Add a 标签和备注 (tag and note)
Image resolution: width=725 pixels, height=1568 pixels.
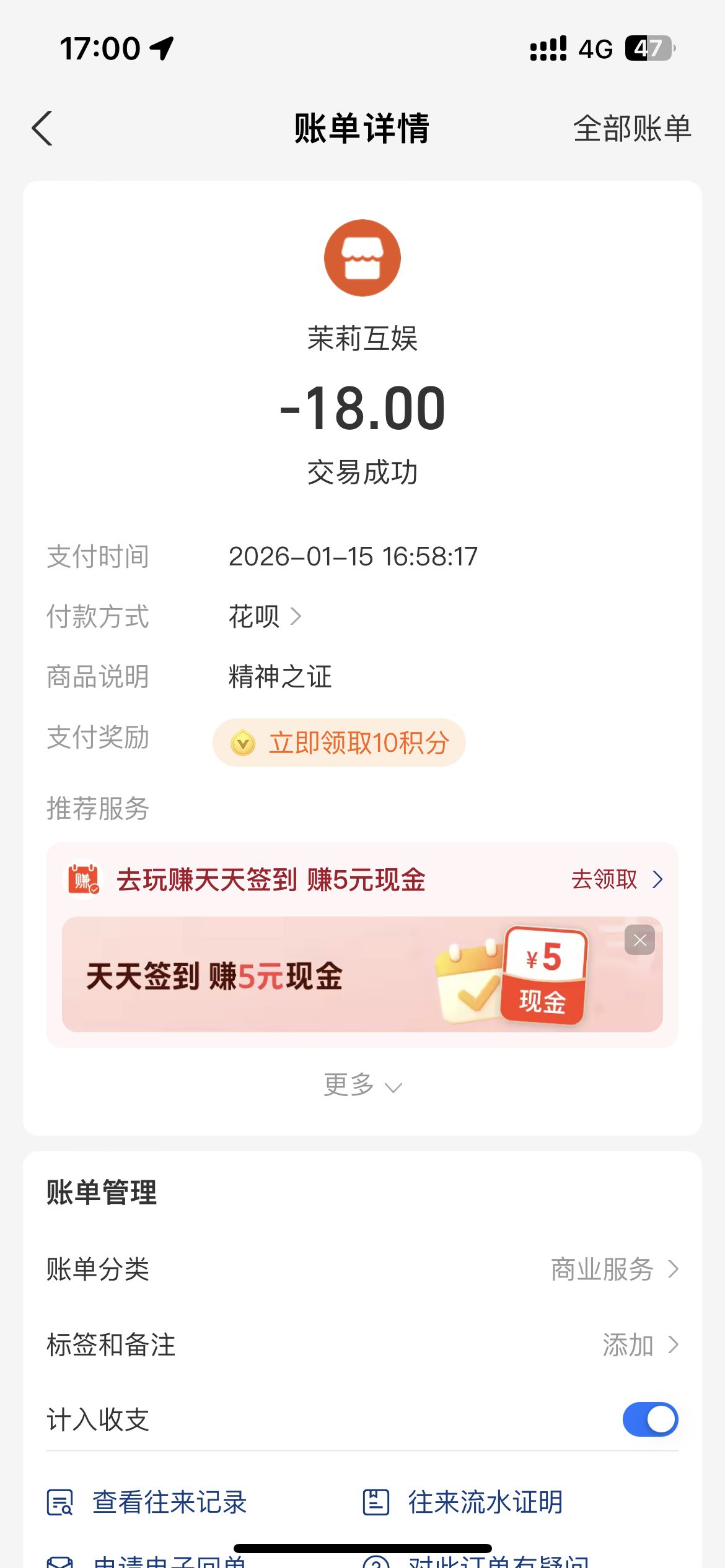click(362, 1345)
